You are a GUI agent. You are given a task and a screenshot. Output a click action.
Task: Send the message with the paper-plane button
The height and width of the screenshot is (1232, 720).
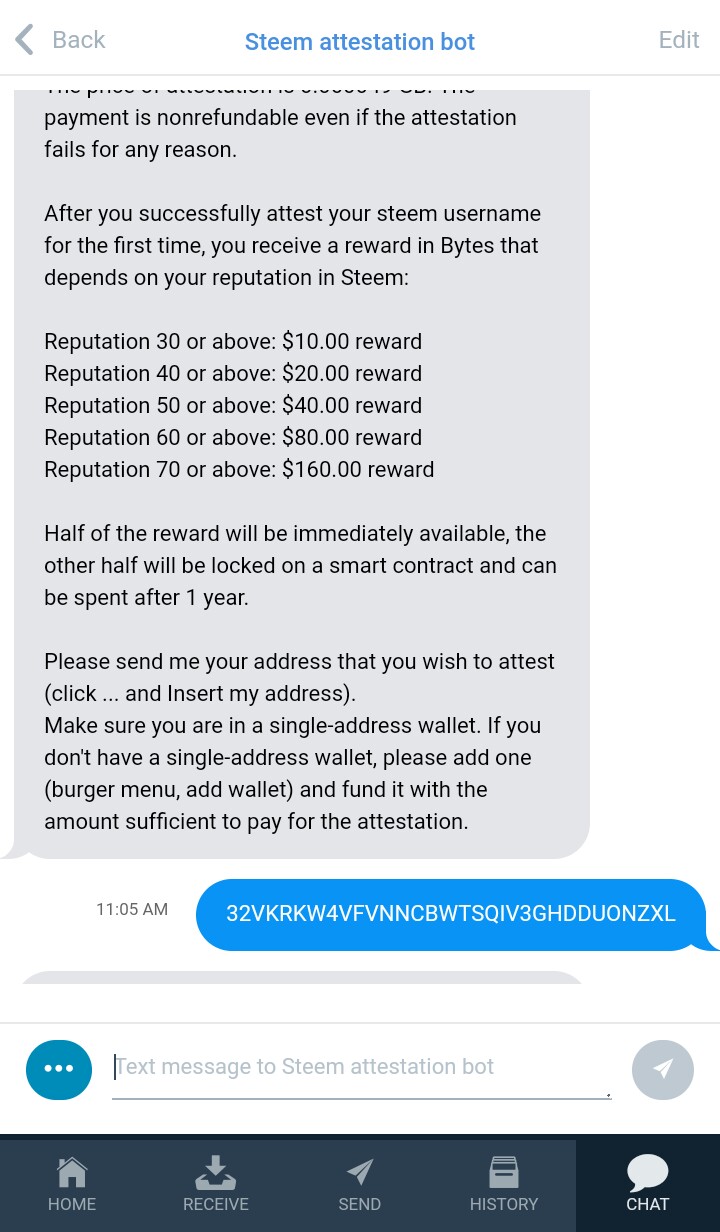click(662, 1069)
